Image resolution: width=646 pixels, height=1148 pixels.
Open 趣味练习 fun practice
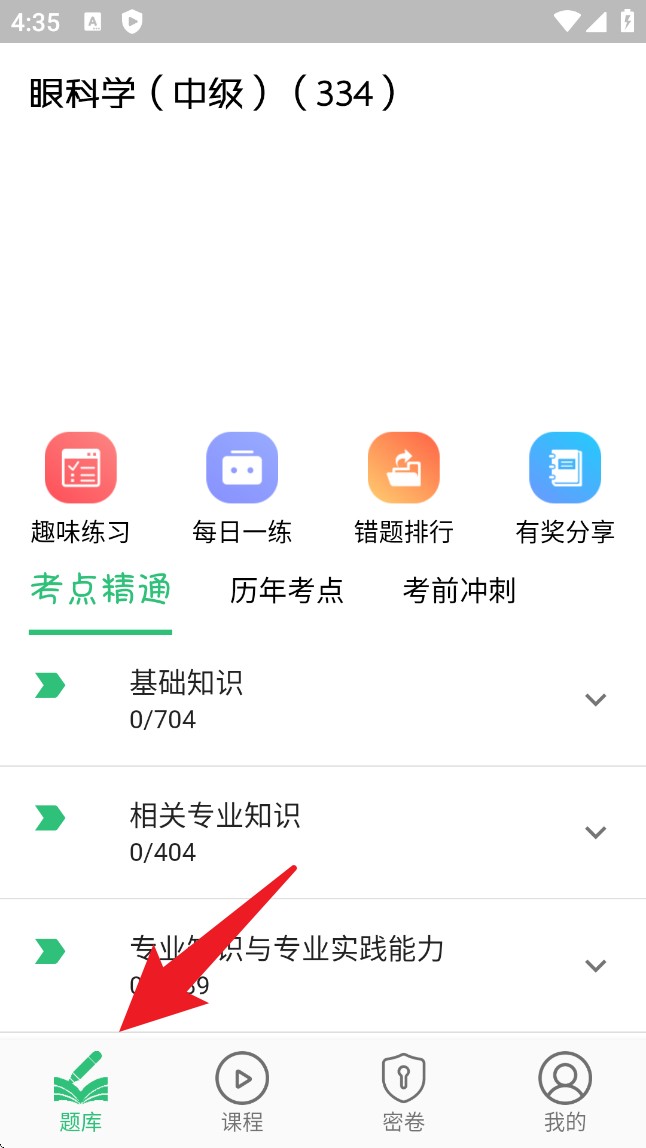[81, 468]
